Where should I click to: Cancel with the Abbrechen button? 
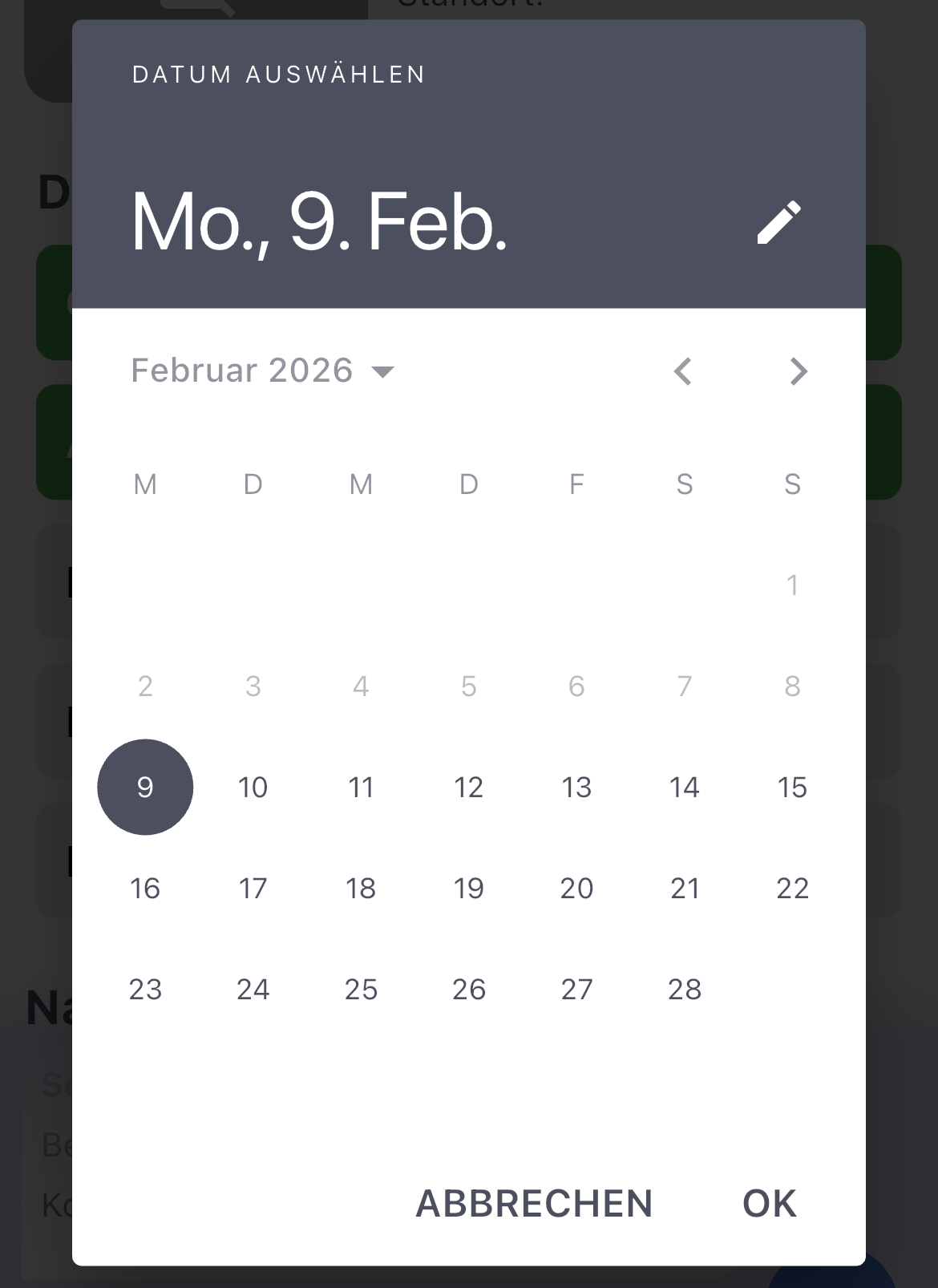(534, 1203)
